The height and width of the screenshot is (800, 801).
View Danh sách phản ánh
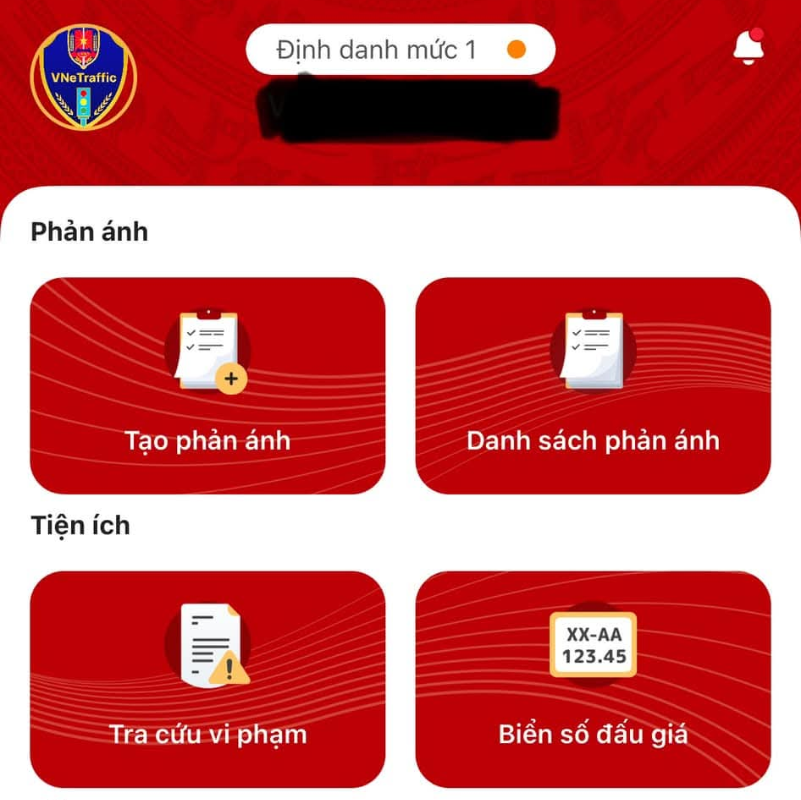pyautogui.click(x=593, y=385)
